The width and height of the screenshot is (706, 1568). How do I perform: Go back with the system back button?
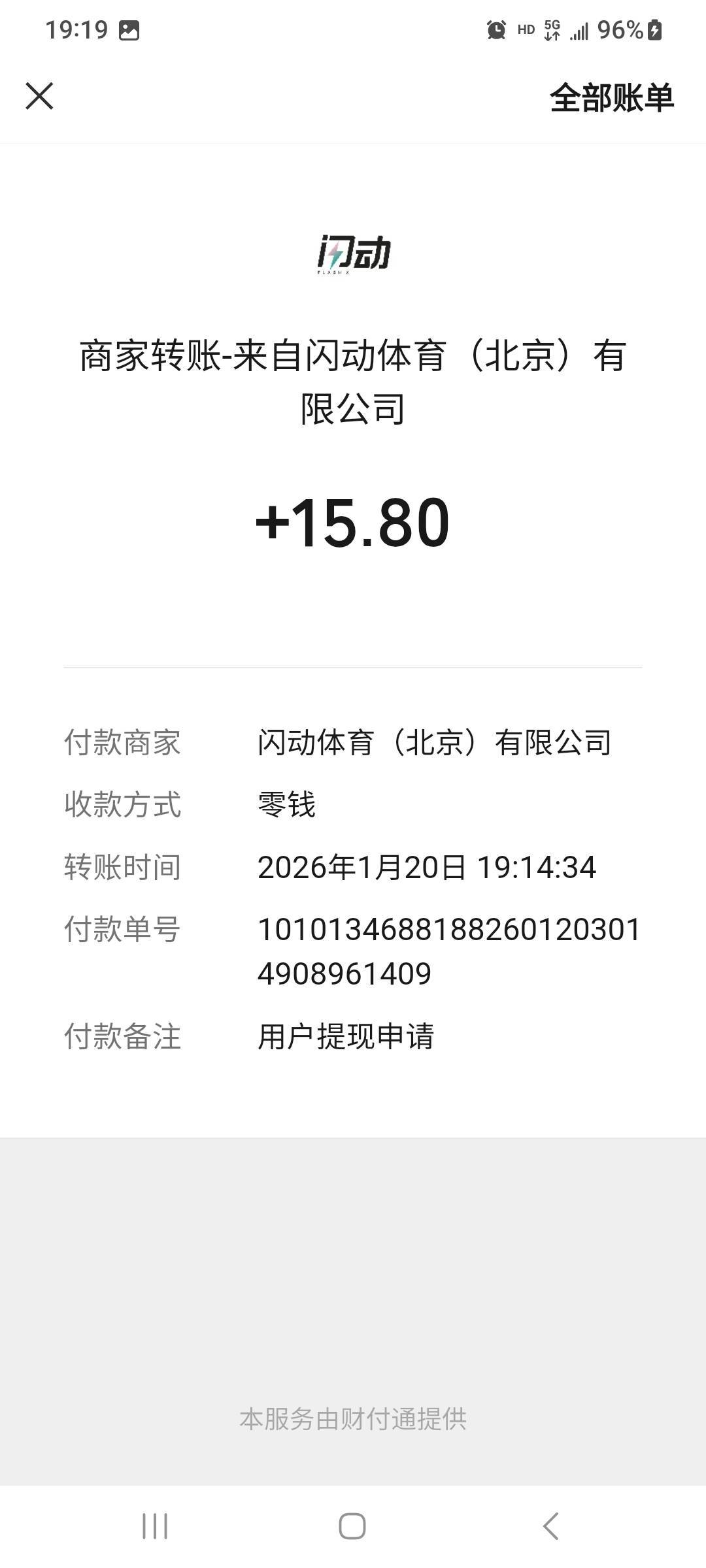(551, 1526)
